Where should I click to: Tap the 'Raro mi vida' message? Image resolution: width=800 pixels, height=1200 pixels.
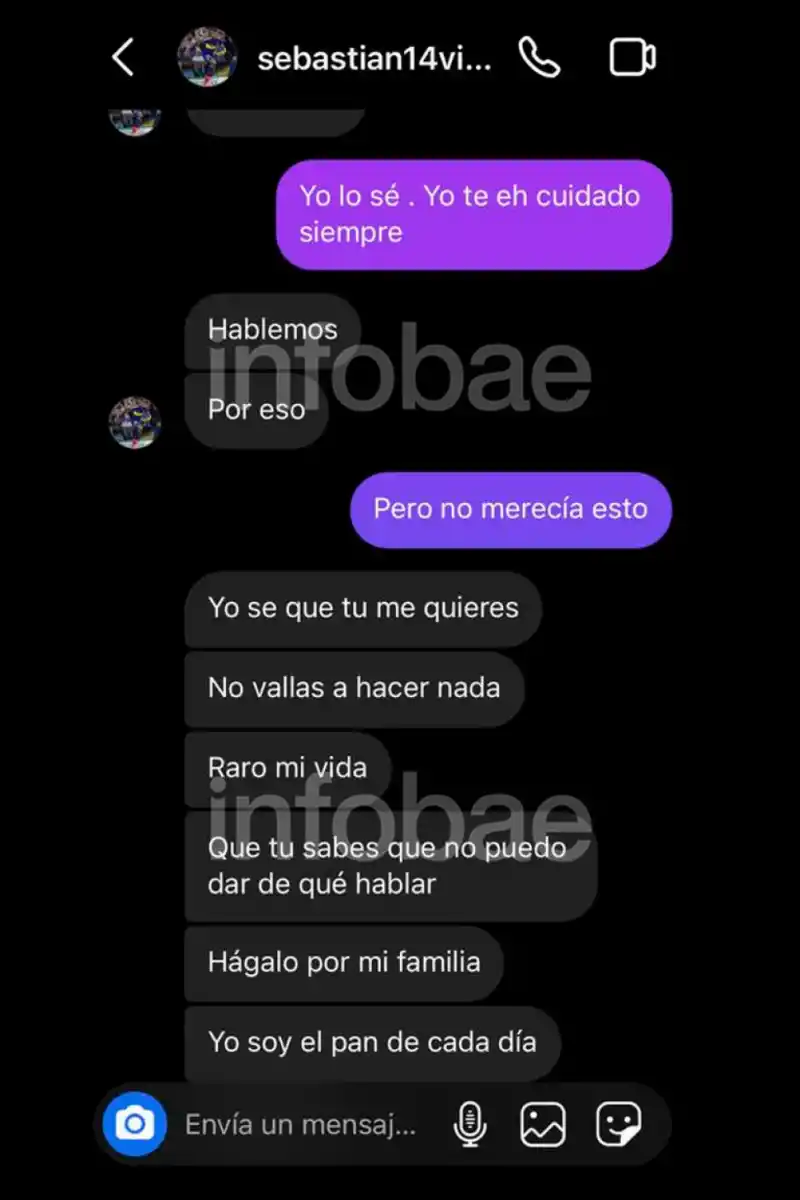[x=287, y=767]
